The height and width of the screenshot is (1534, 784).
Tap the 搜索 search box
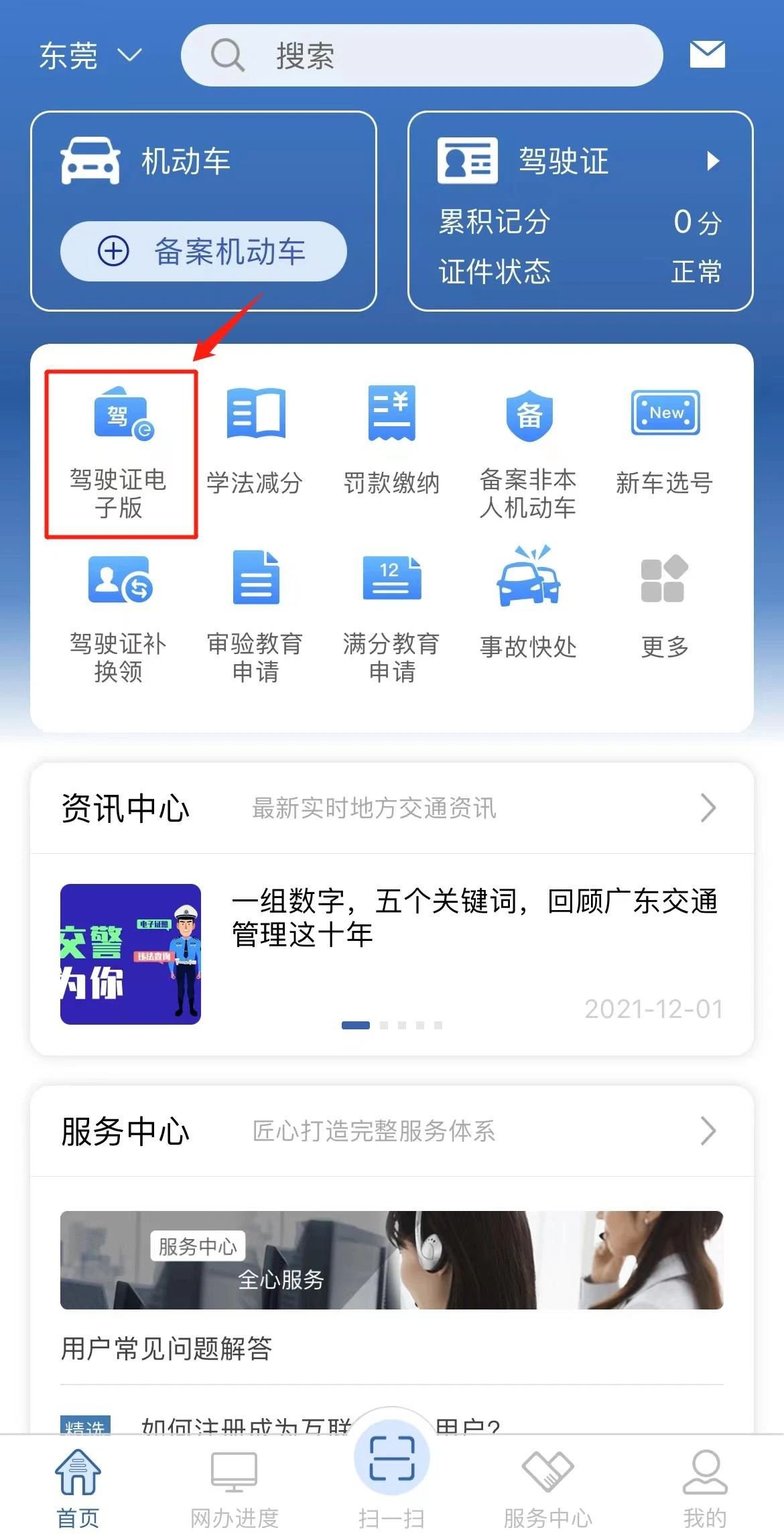point(421,55)
